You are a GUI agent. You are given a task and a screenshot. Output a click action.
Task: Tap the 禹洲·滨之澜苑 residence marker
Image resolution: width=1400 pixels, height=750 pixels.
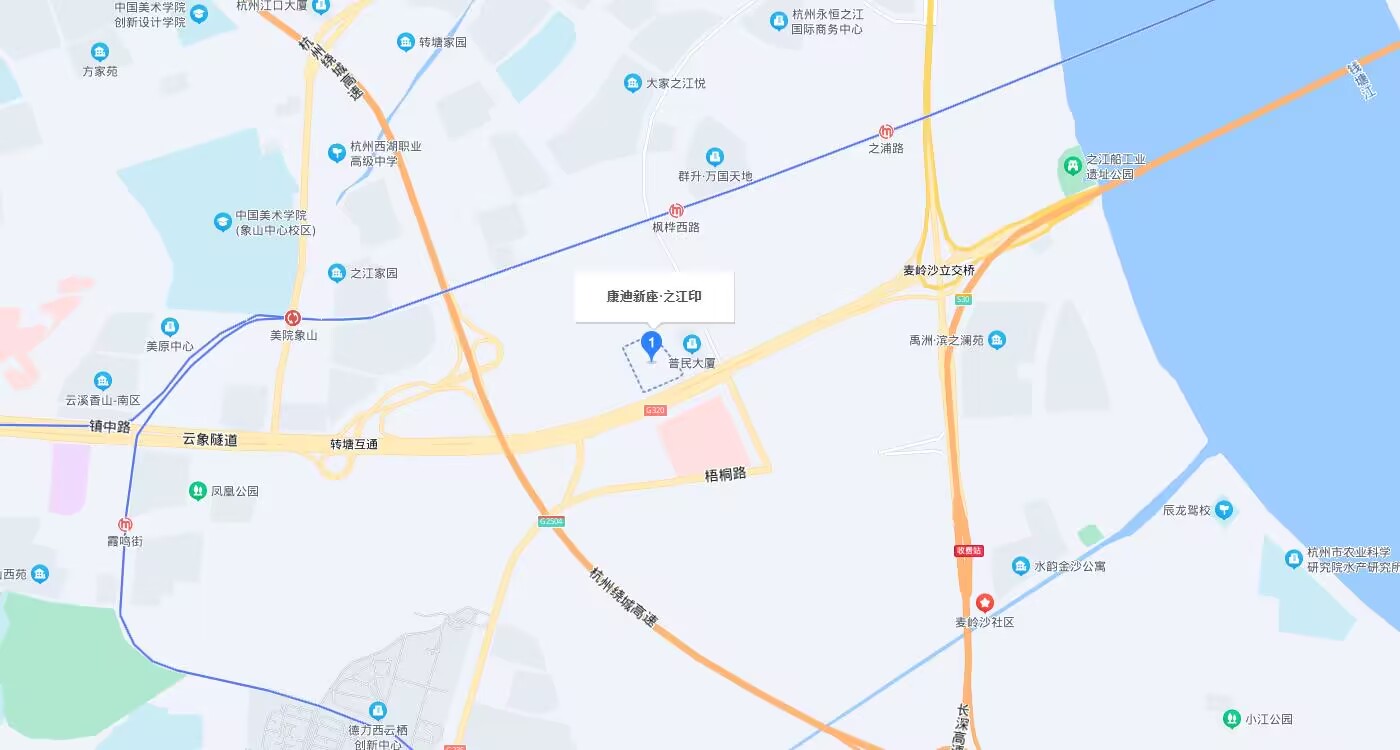(x=996, y=341)
